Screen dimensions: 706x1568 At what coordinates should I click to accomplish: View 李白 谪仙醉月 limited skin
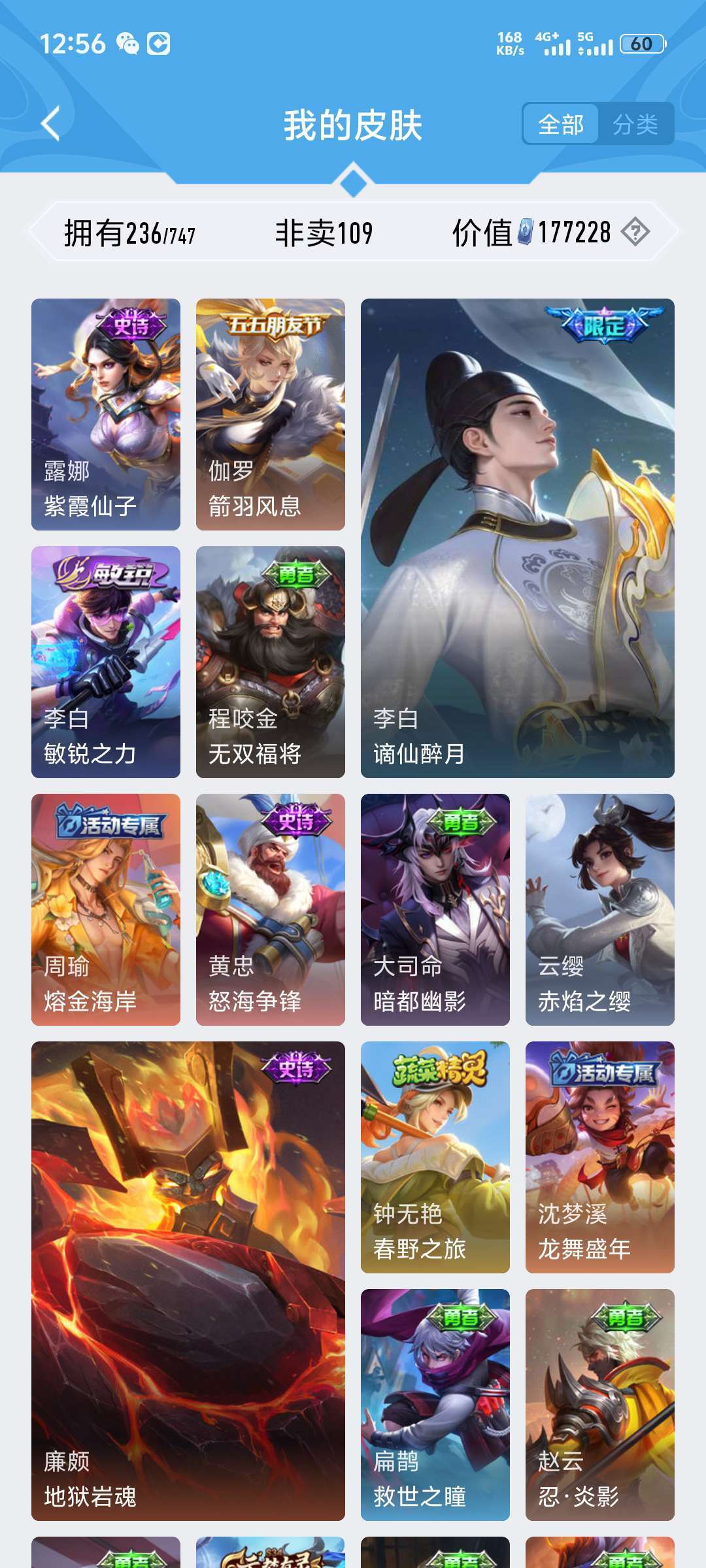click(518, 538)
